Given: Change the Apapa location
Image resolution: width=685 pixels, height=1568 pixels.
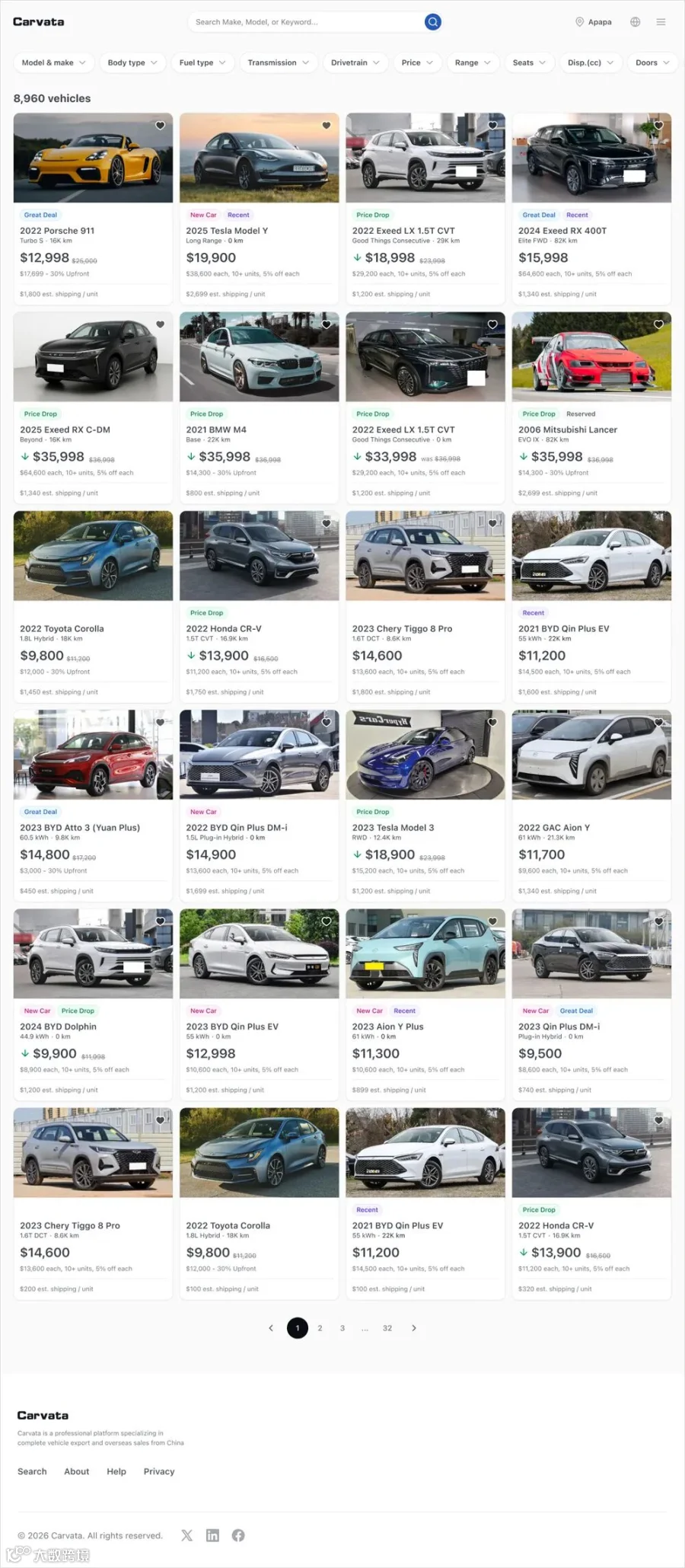Looking at the screenshot, I should [594, 22].
